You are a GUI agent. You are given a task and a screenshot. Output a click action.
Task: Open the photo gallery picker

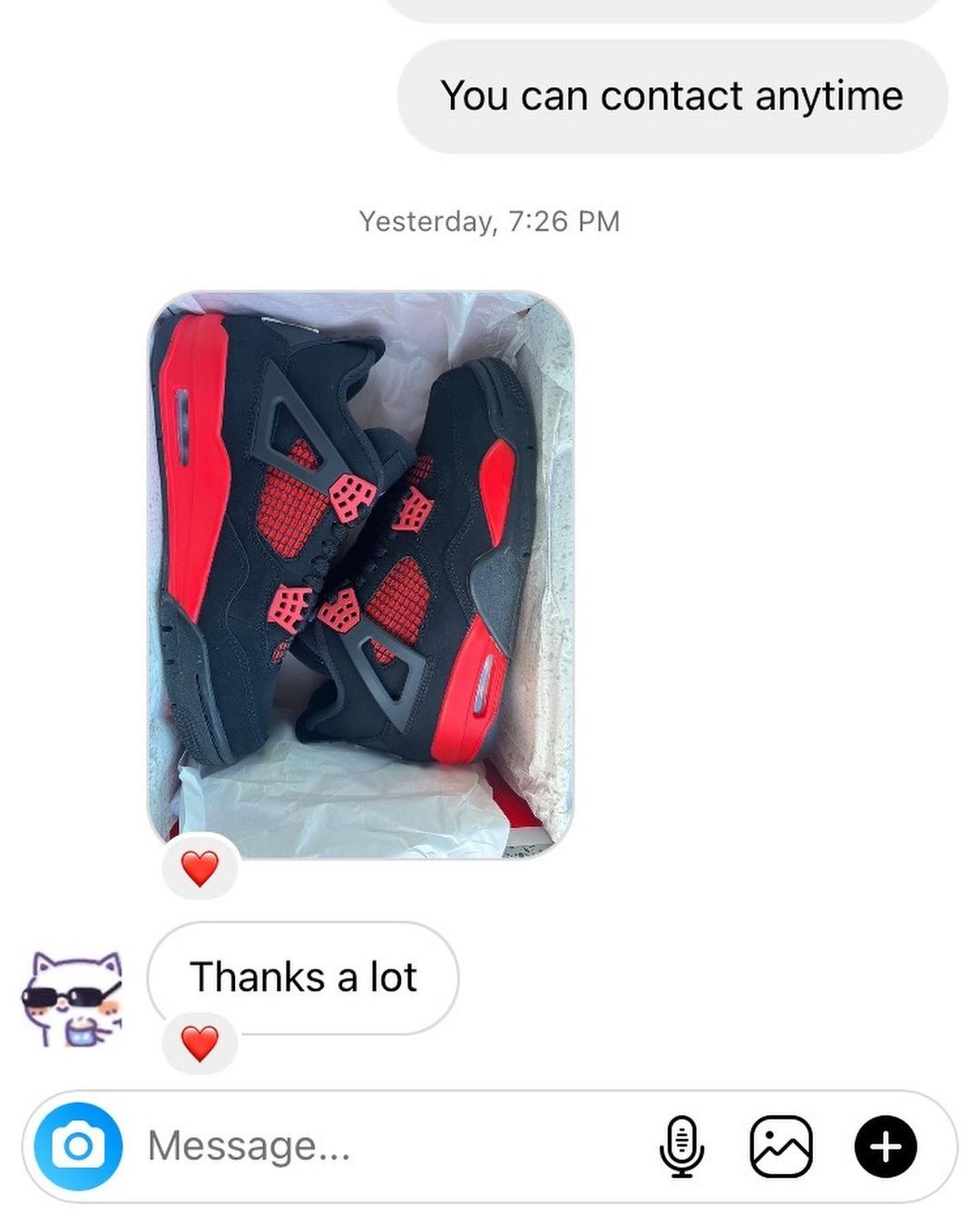(781, 1146)
